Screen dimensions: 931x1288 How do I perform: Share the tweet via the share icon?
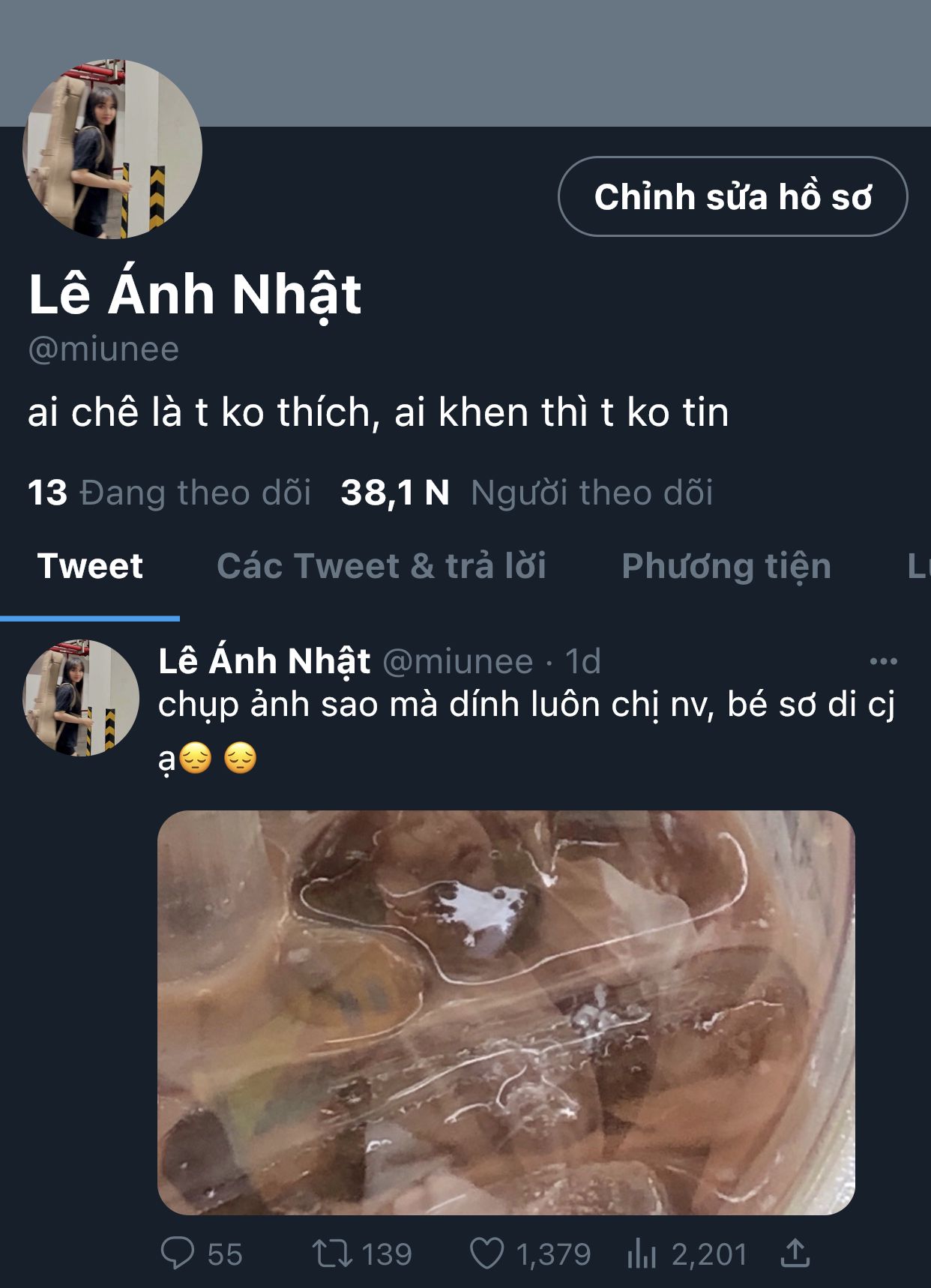(x=795, y=1254)
